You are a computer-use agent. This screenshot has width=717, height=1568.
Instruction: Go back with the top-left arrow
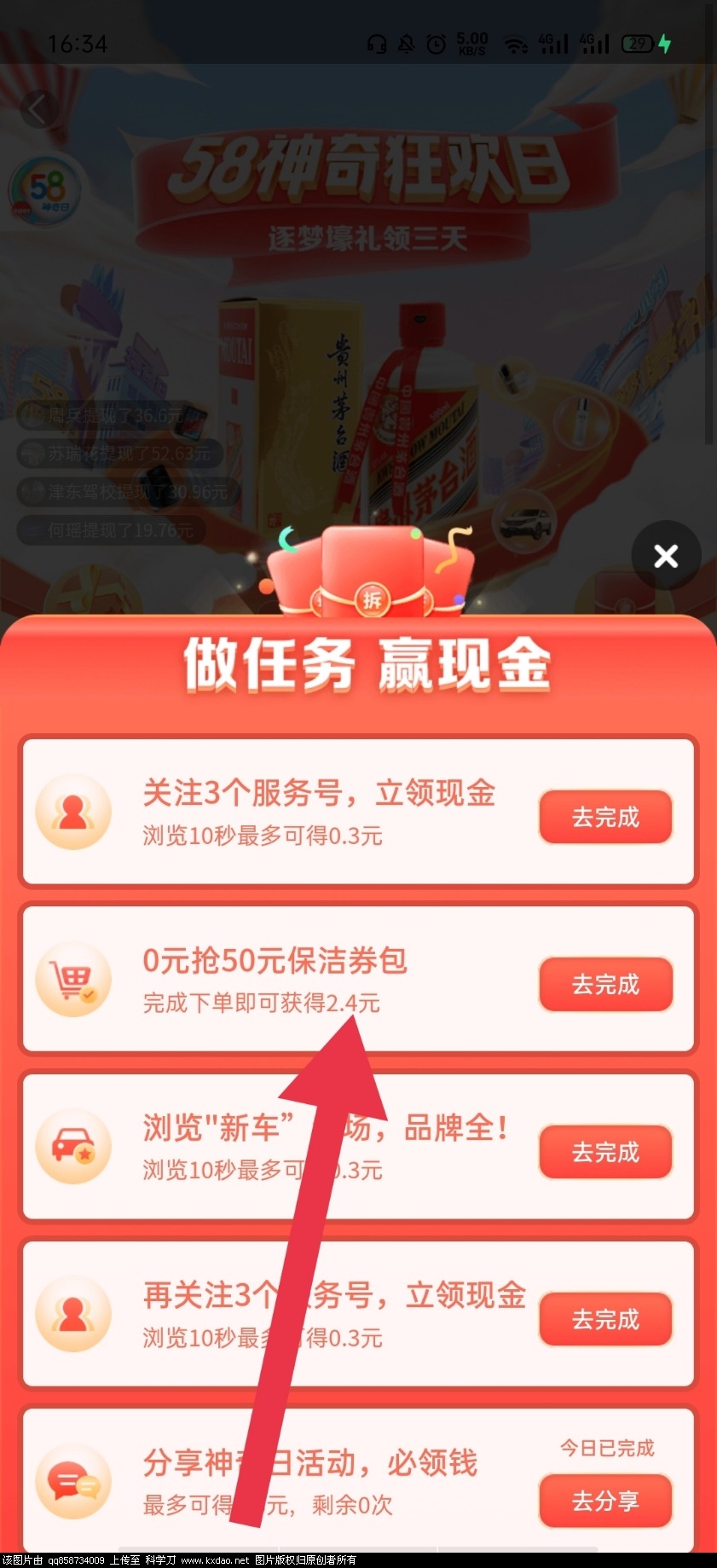tap(37, 109)
